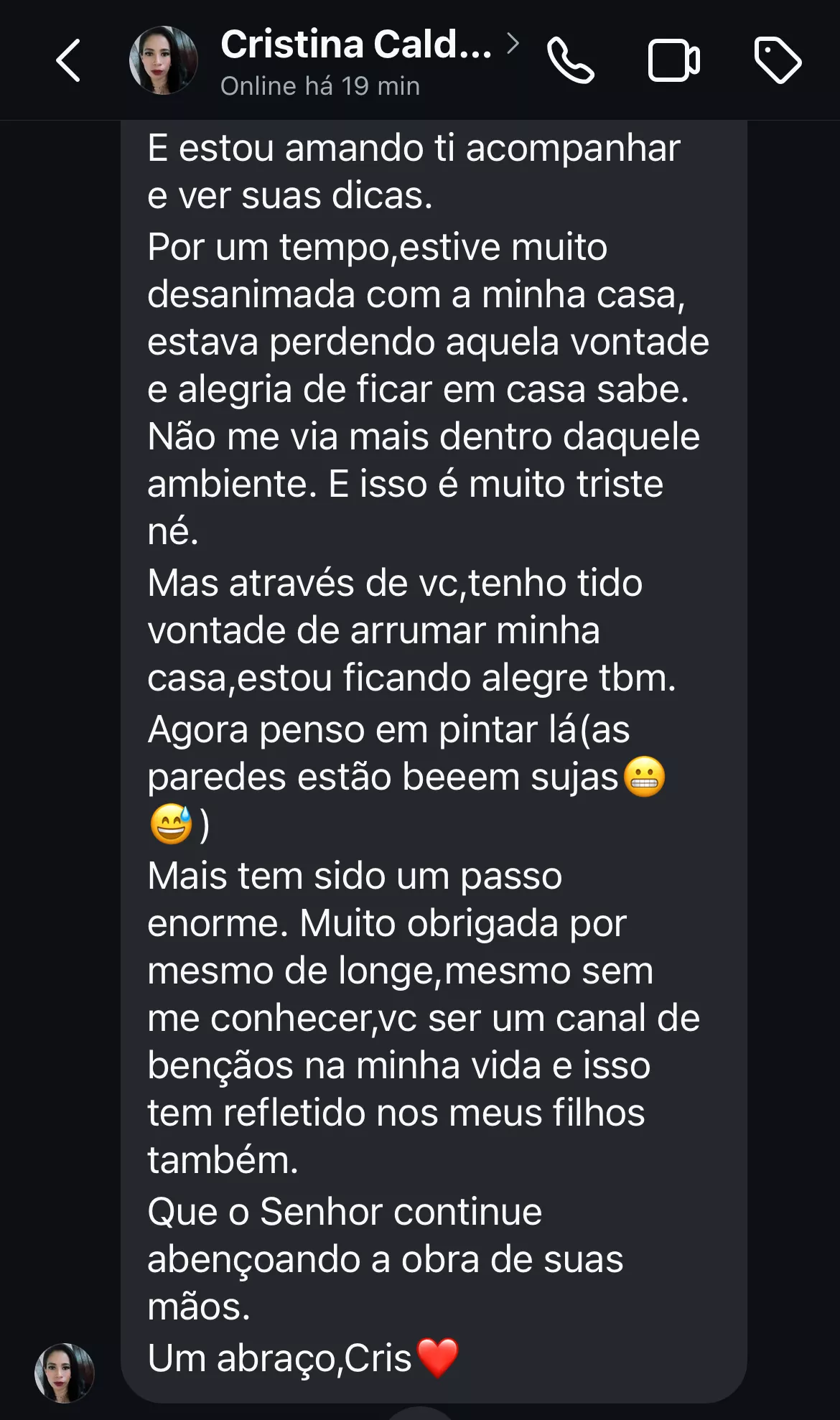840x1420 pixels.
Task: Go back to the chat list
Action: coord(68,60)
